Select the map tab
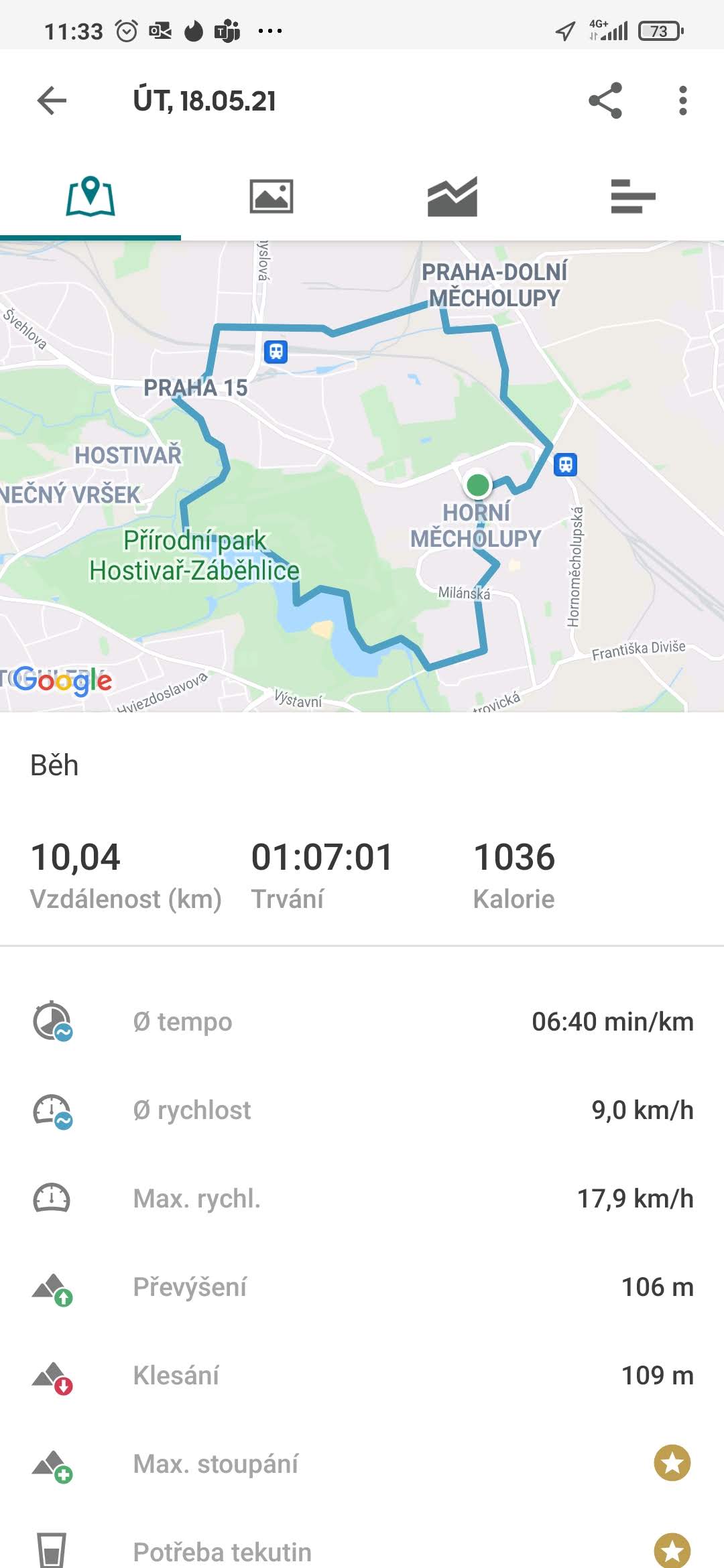Viewport: 724px width, 1568px height. [90, 196]
